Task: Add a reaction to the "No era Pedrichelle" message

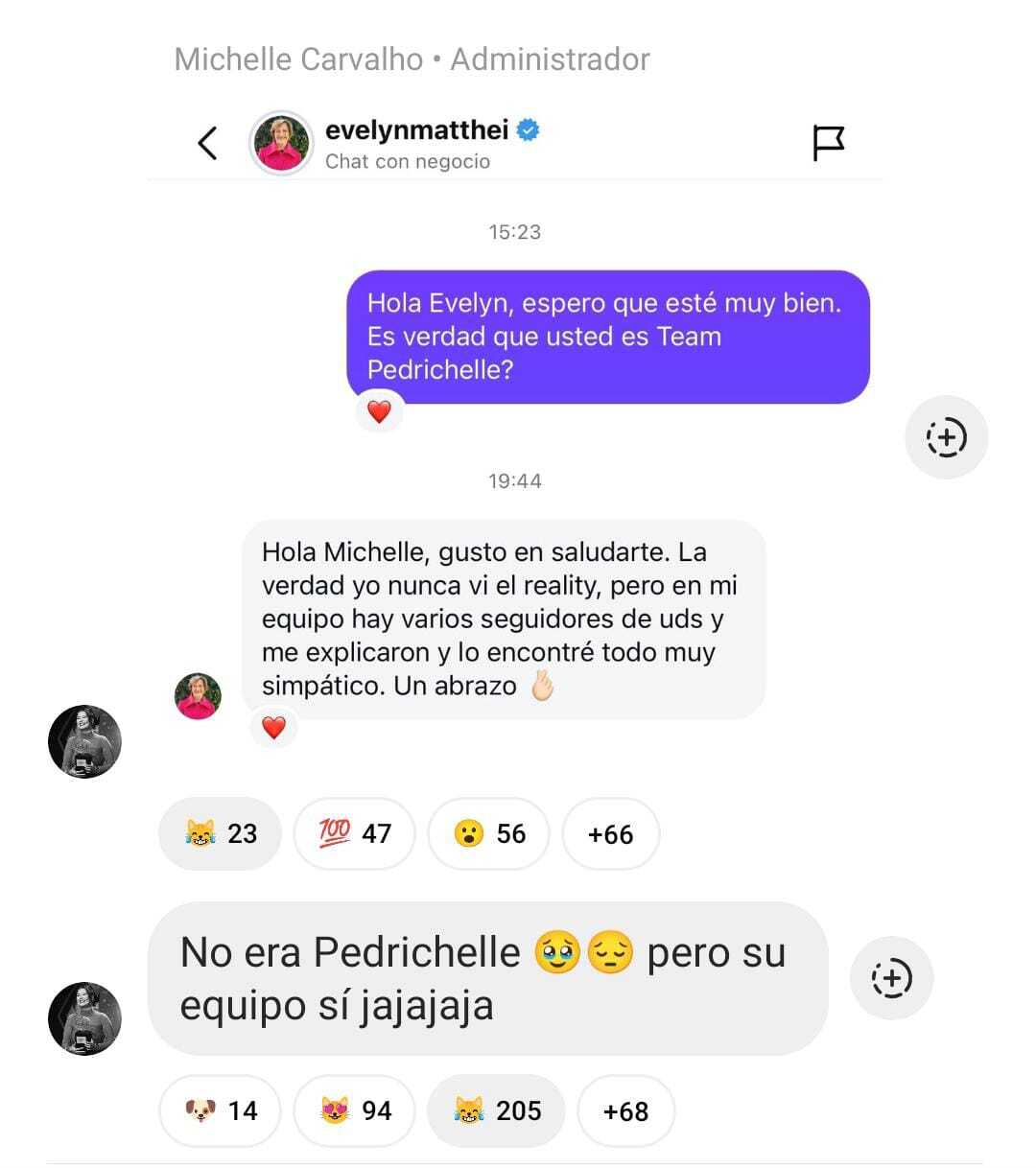Action: 891,978
